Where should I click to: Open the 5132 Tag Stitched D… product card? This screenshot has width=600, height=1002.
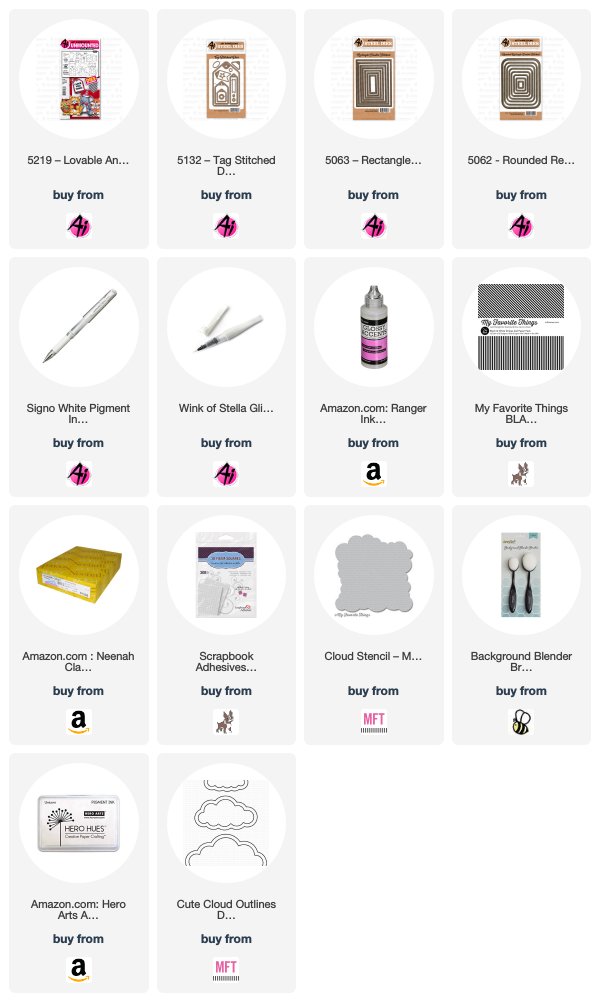[226, 128]
